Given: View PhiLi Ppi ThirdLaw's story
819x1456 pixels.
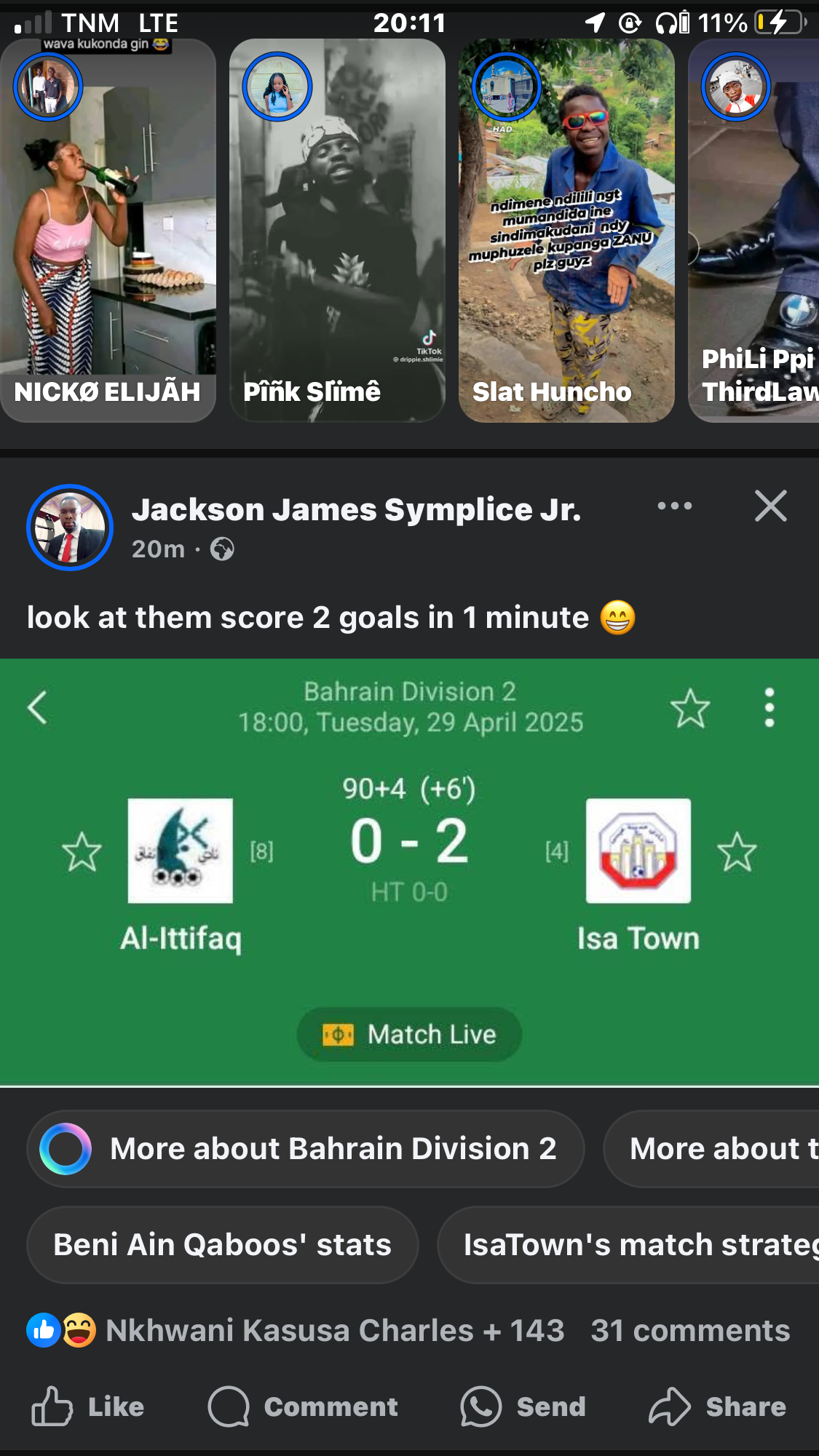Looking at the screenshot, I should (x=753, y=231).
